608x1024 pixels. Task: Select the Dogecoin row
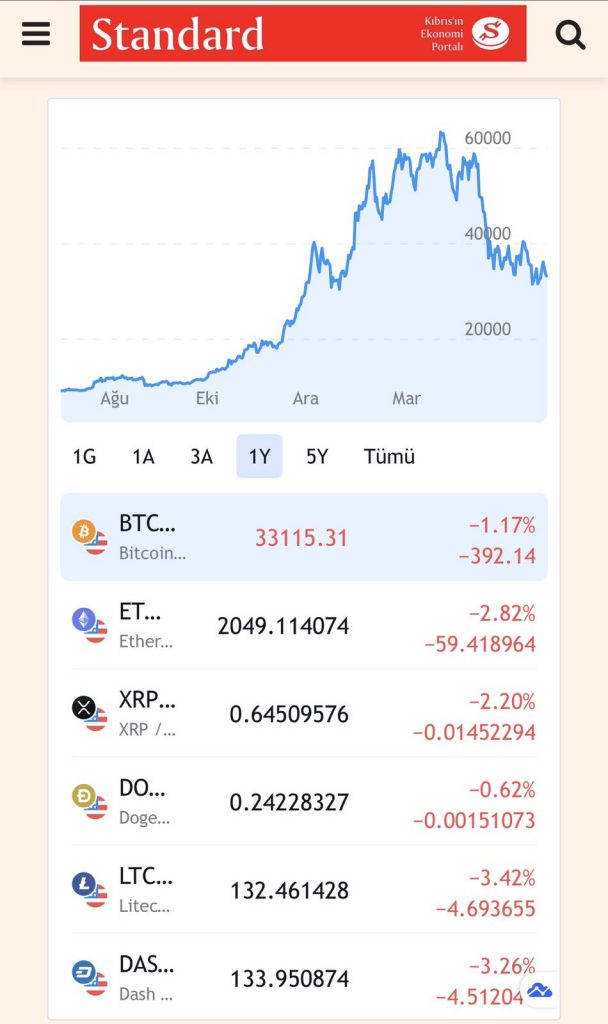(x=303, y=801)
